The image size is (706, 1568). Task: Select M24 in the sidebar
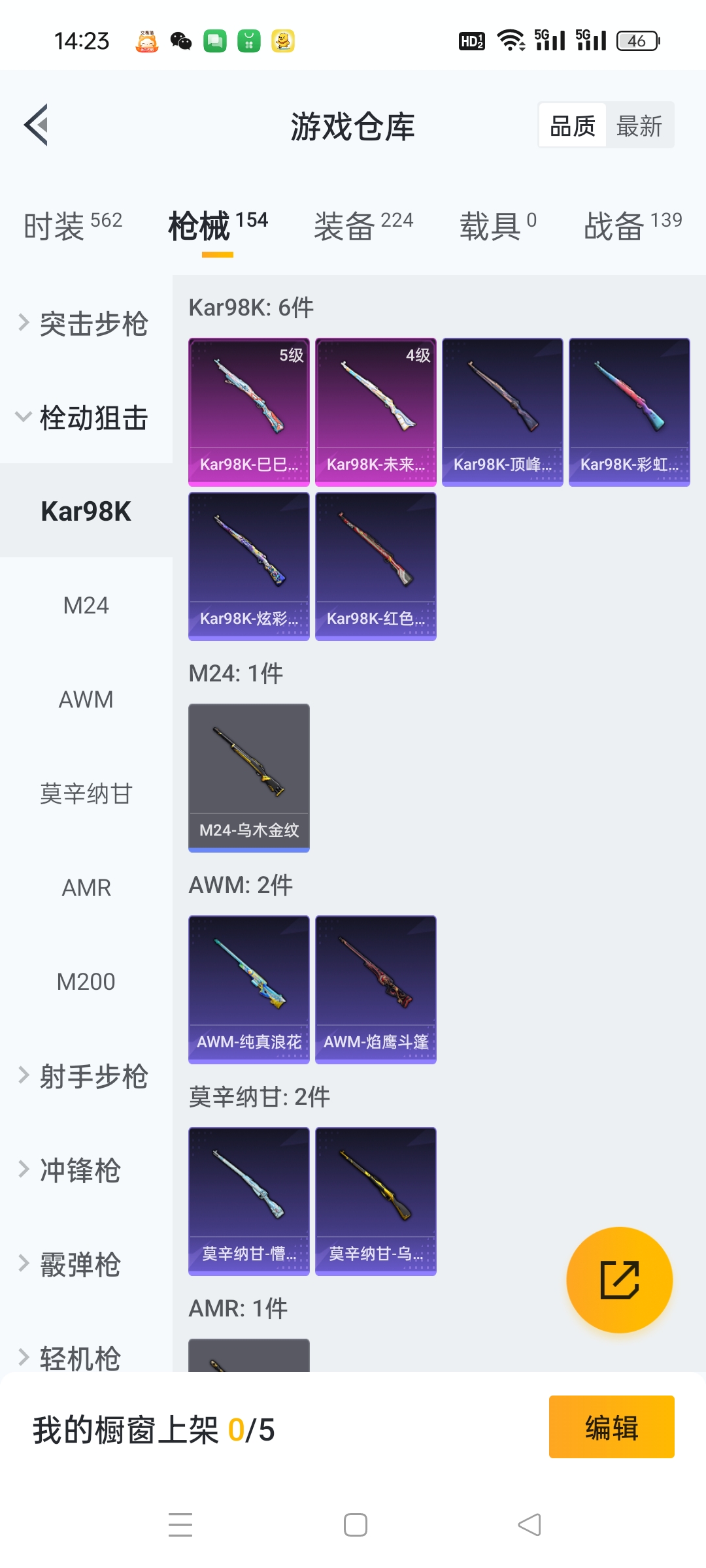point(86,606)
